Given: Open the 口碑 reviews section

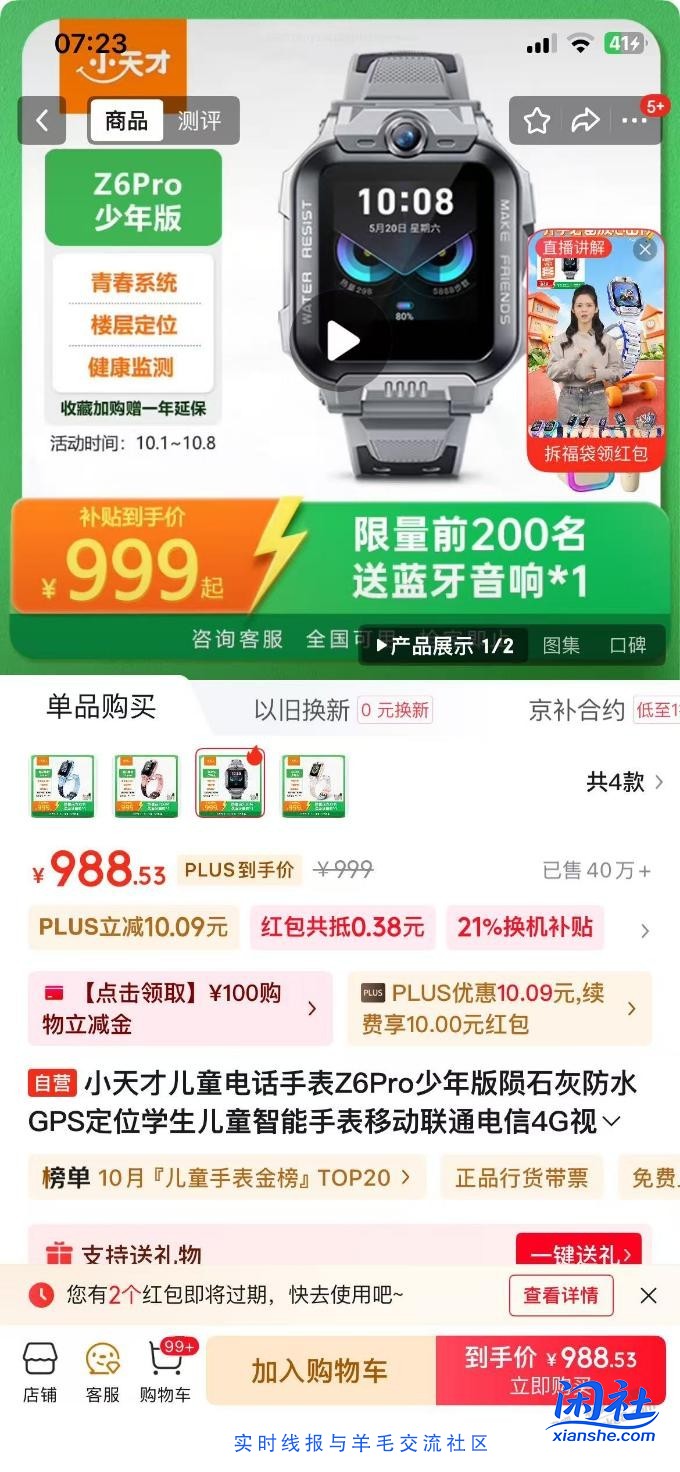Looking at the screenshot, I should click(628, 646).
